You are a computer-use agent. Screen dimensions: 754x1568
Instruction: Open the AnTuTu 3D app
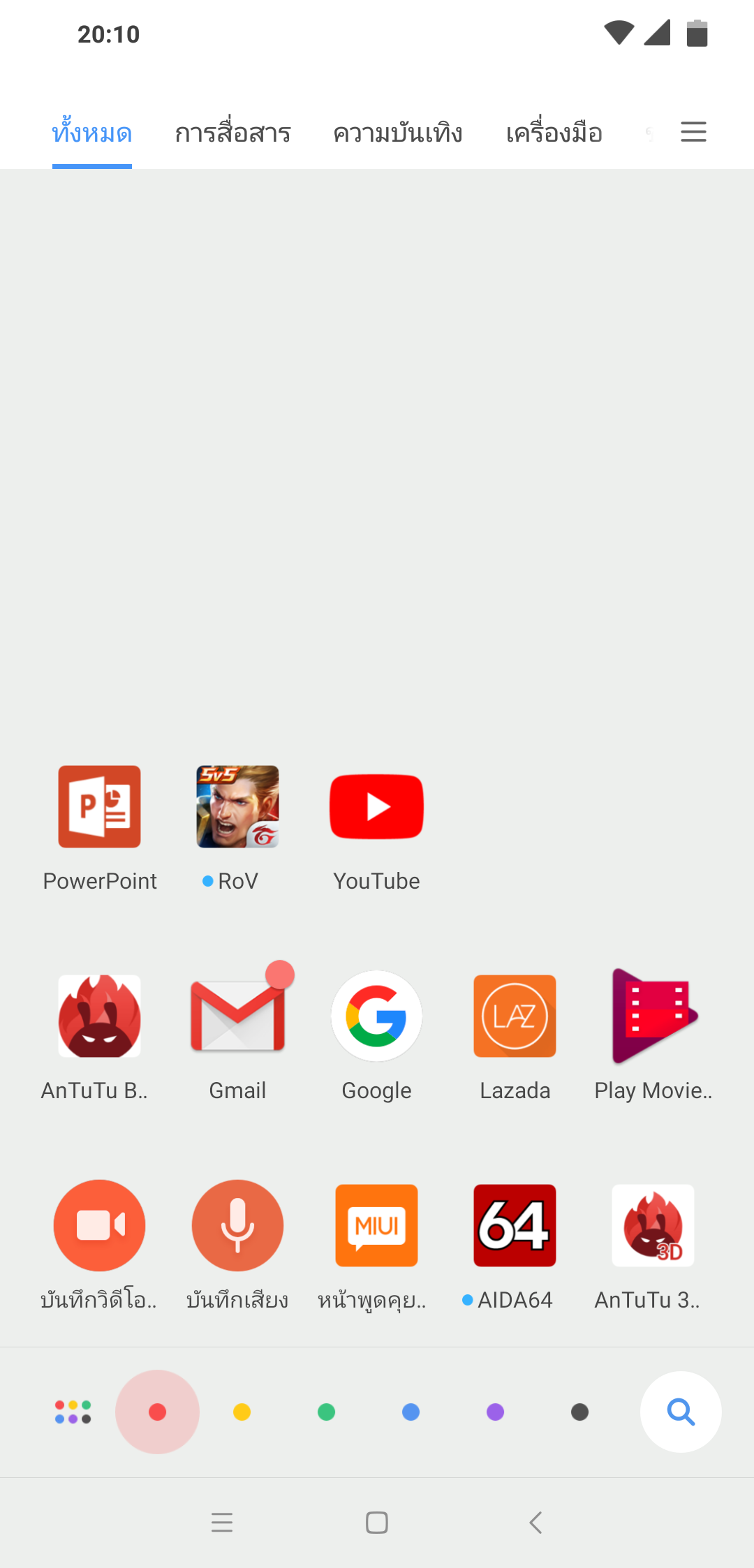[653, 1226]
